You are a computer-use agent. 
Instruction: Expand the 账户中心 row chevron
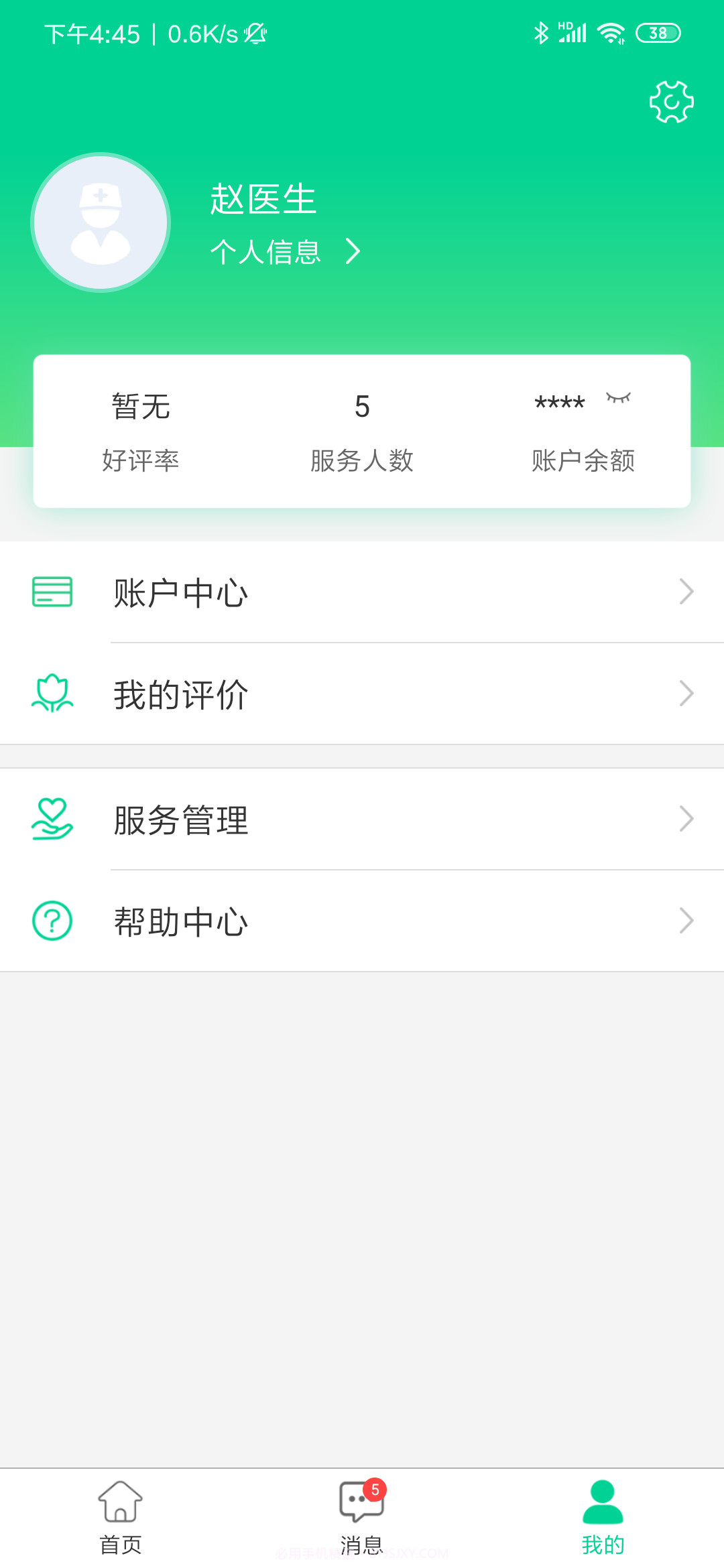pyautogui.click(x=686, y=591)
